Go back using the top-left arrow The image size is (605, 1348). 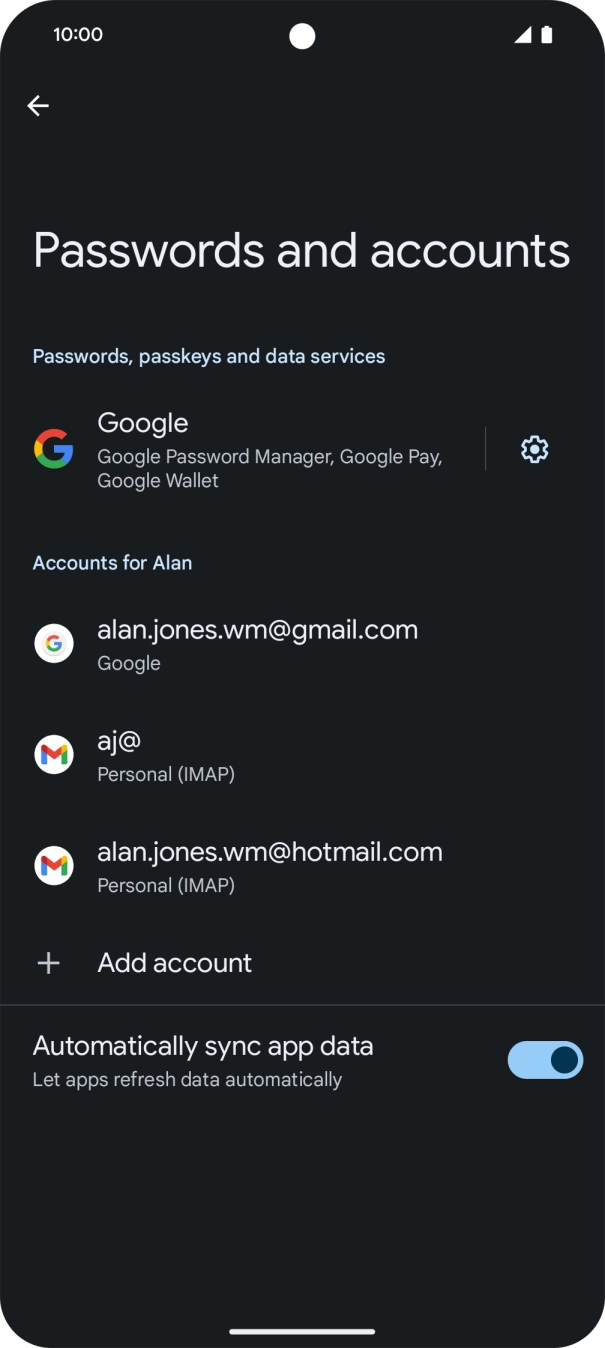(38, 106)
